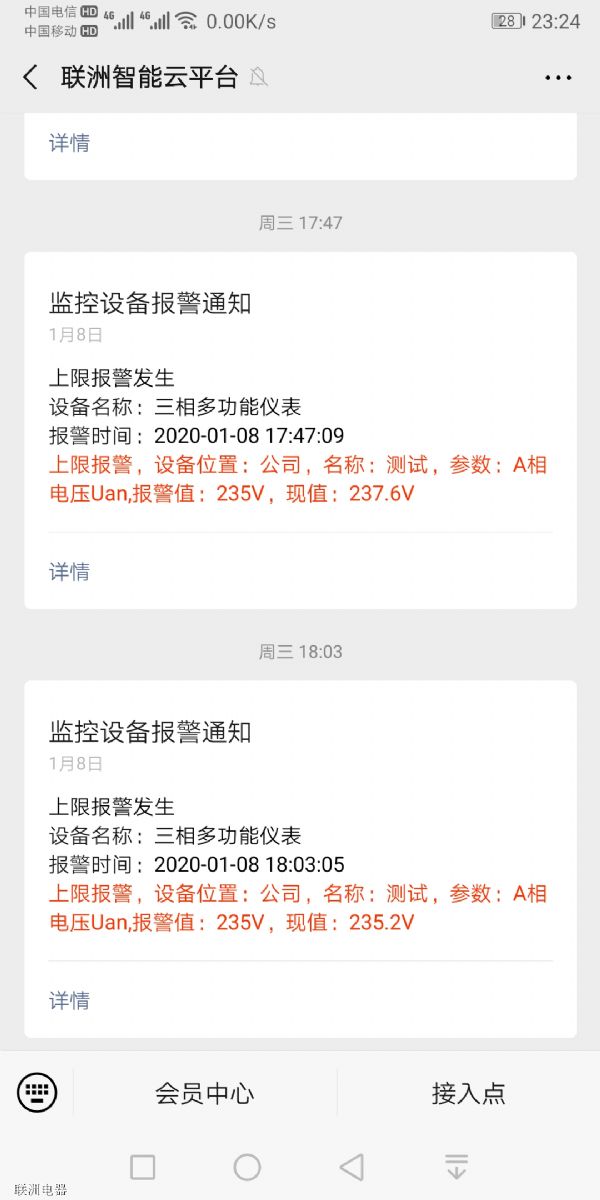View alarm card with 现值 237.6V
Viewport: 600px width, 1200px height.
[300, 430]
